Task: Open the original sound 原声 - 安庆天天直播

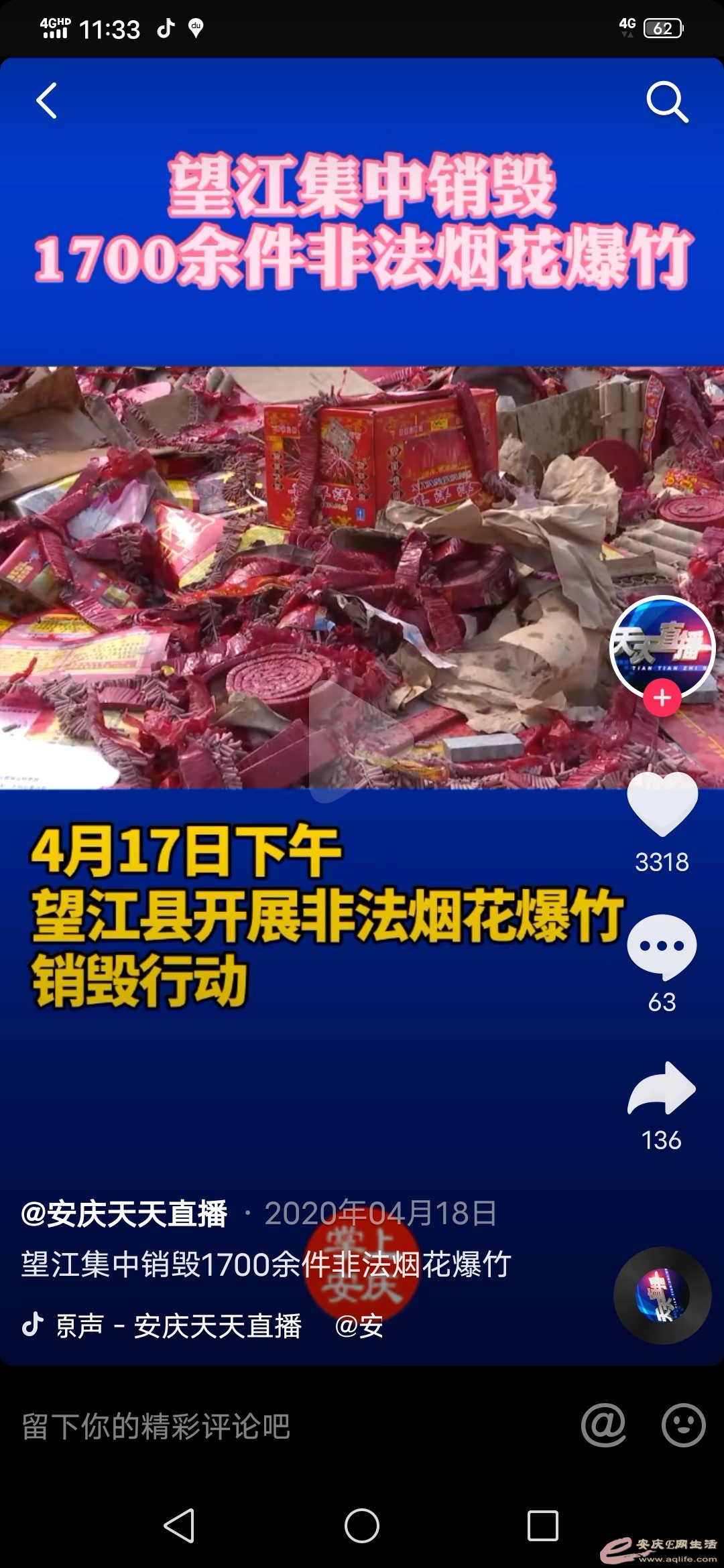Action: (178, 1326)
